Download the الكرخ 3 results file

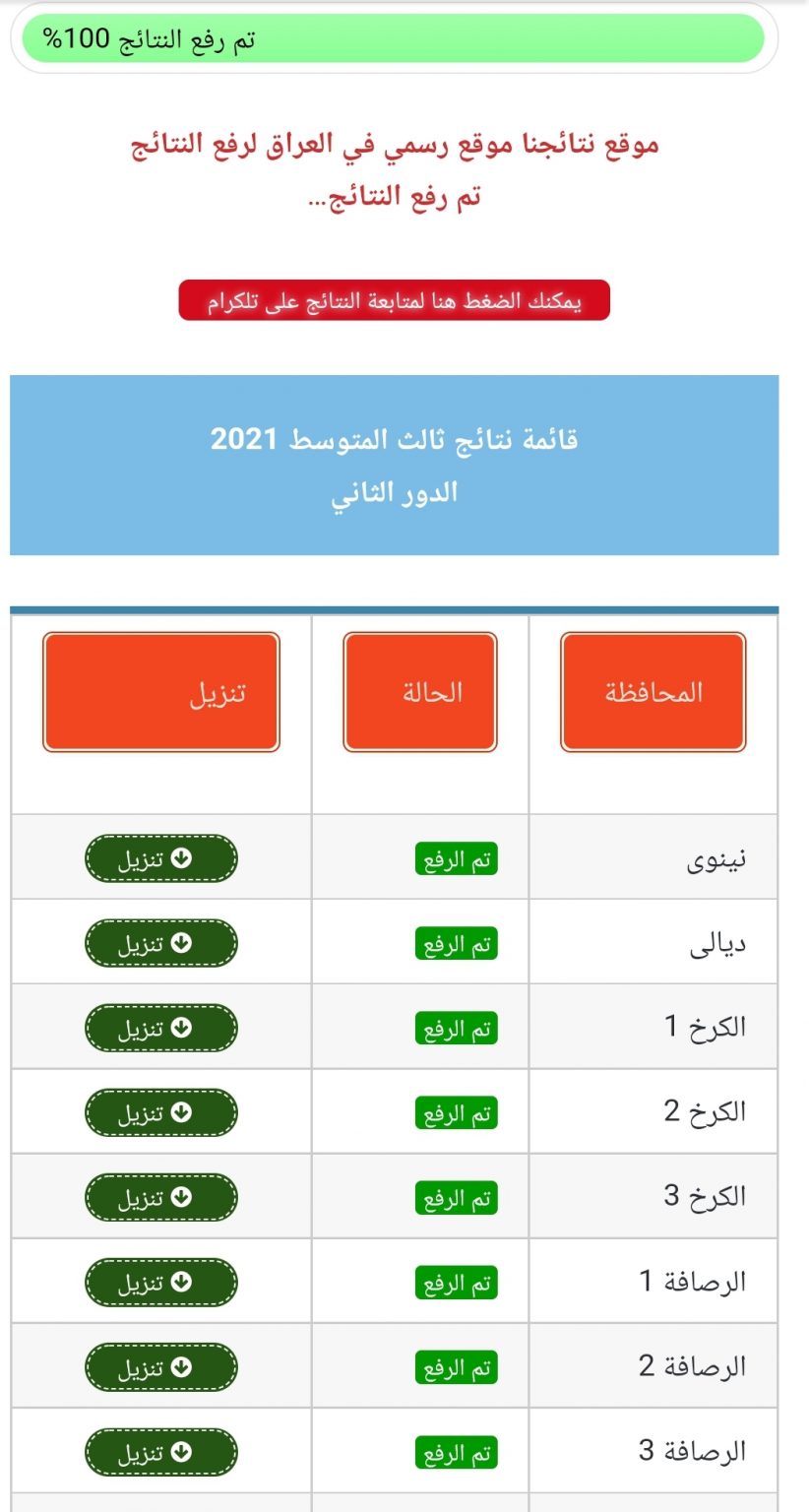pyautogui.click(x=161, y=1197)
